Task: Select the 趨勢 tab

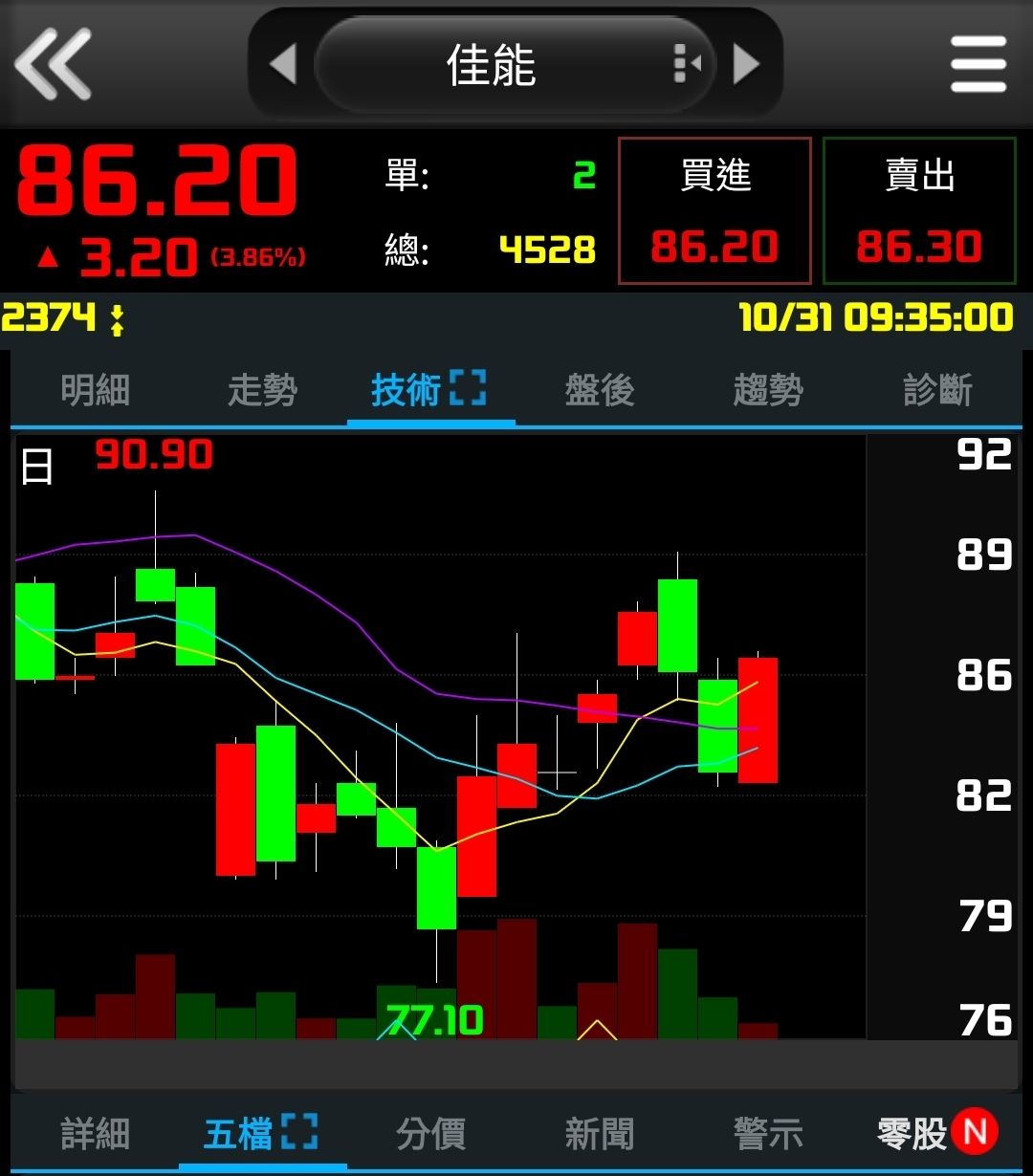Action: (768, 390)
